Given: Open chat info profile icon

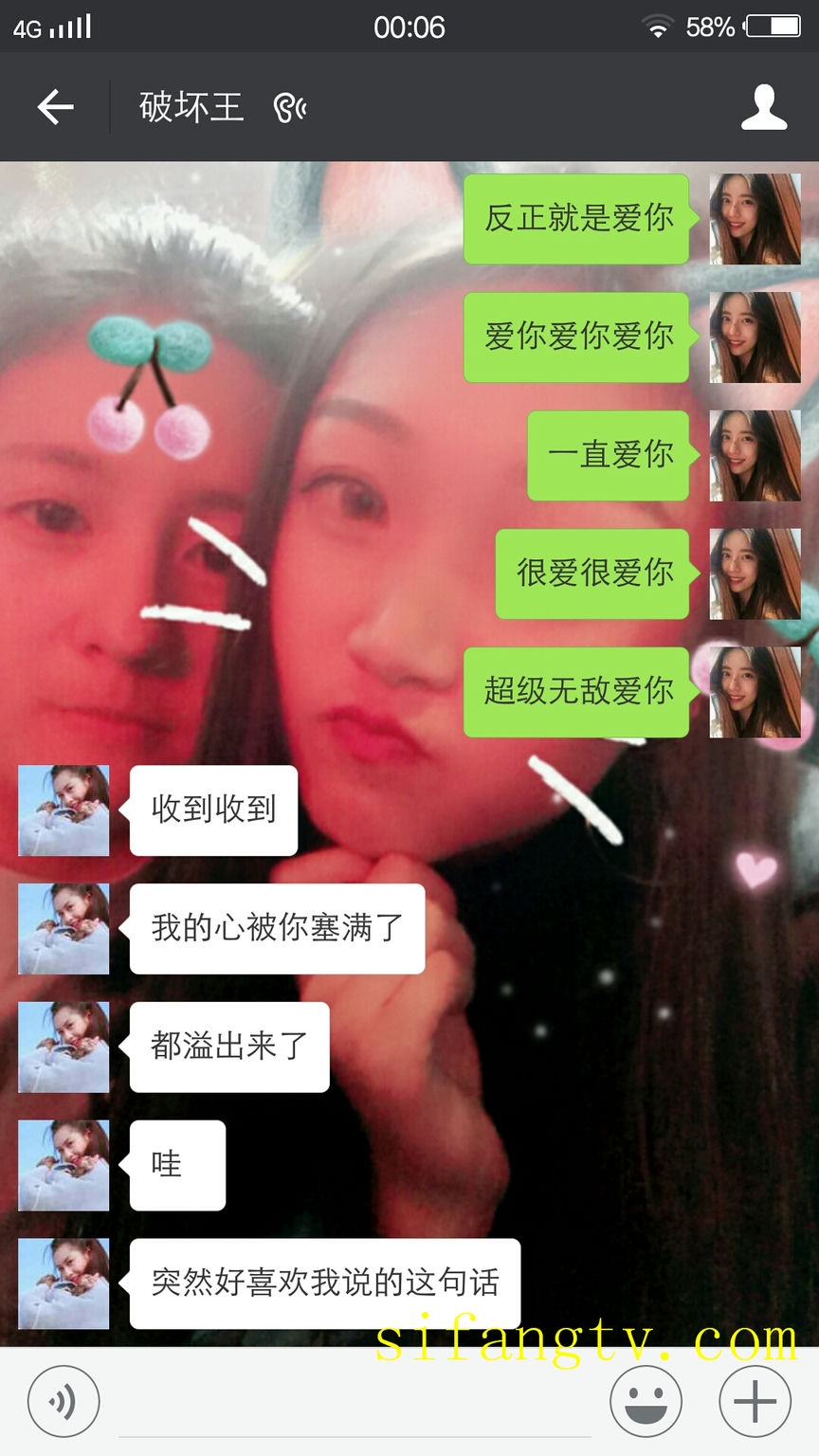Looking at the screenshot, I should point(763,107).
